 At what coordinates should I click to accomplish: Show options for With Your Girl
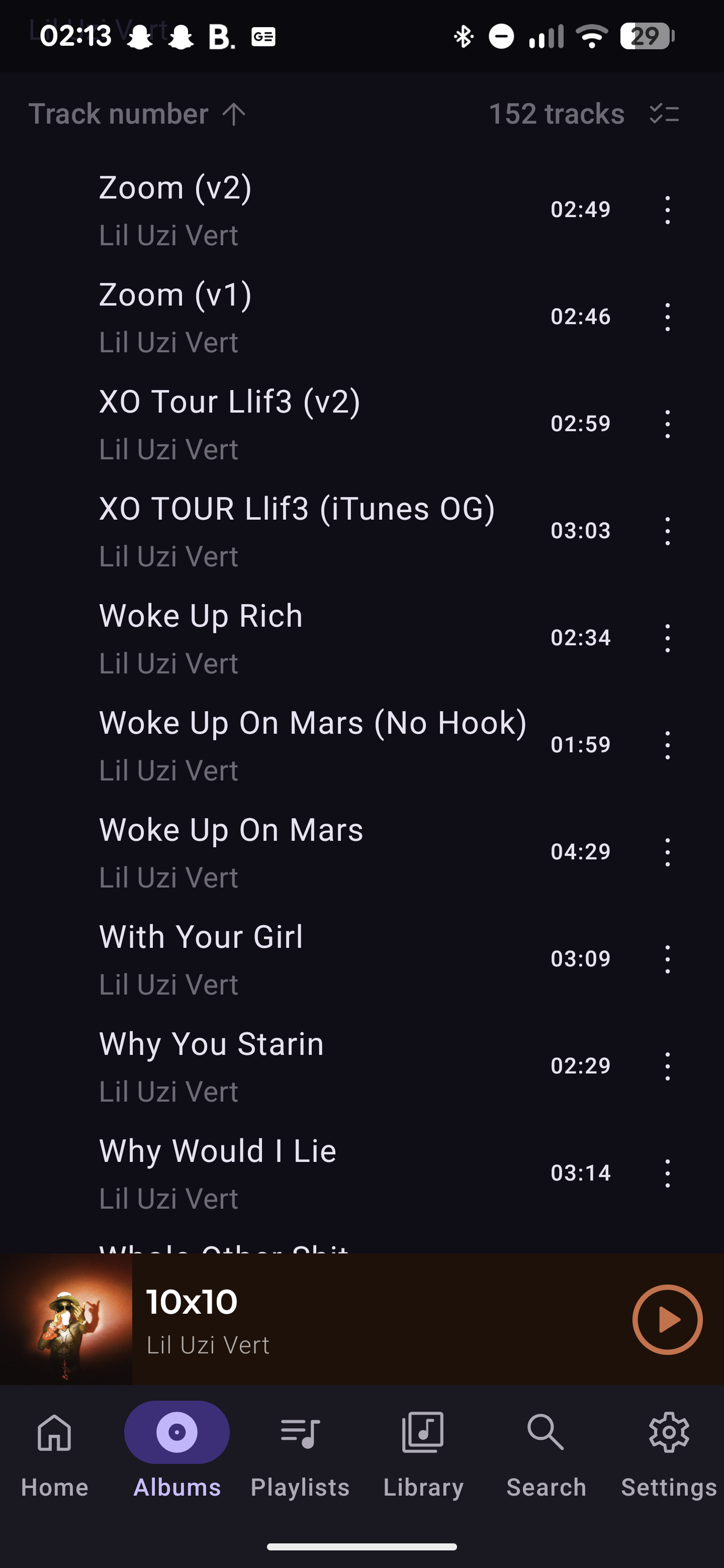[x=667, y=959]
